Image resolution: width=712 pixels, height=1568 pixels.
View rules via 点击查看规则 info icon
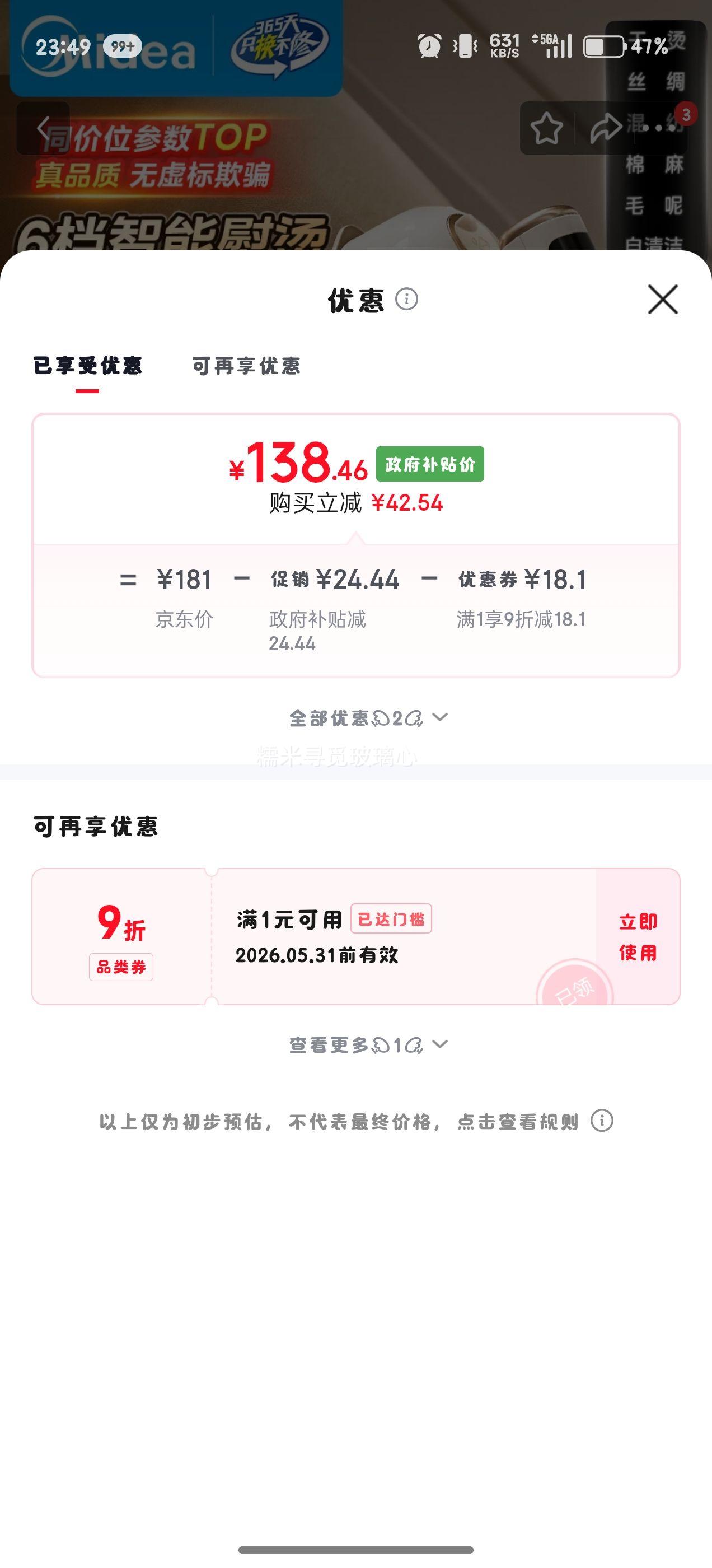pos(602,1121)
